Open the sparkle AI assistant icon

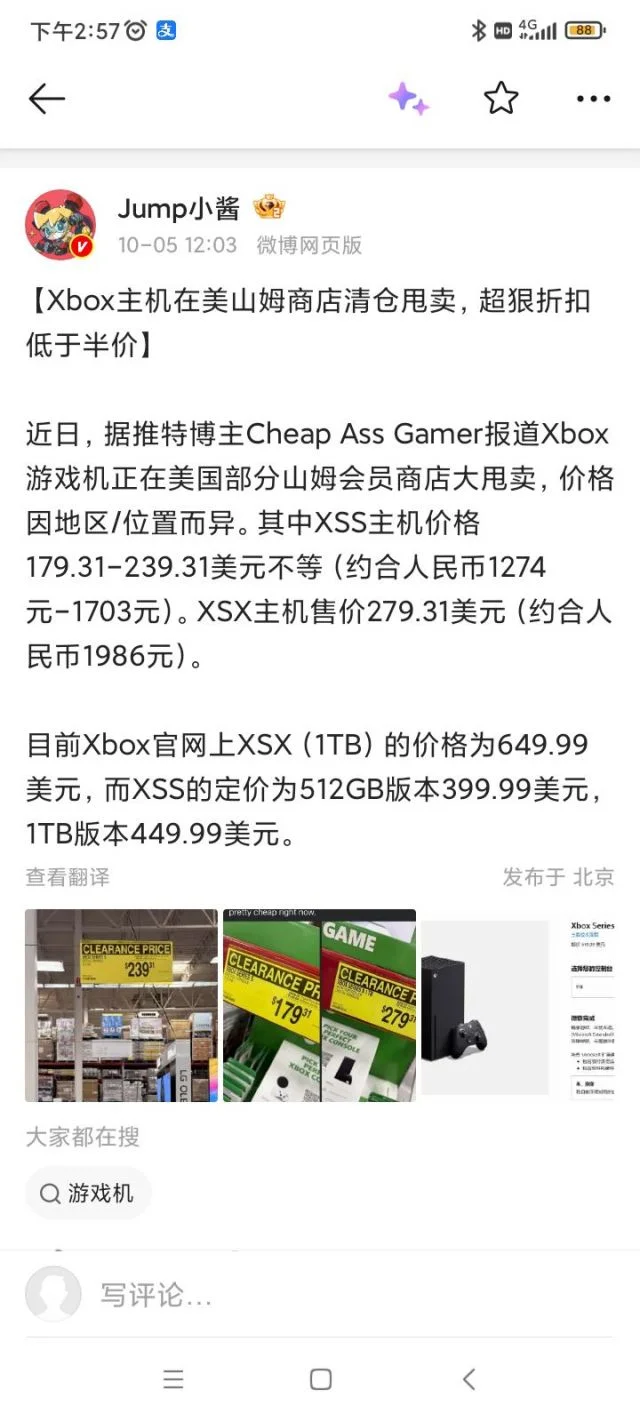pos(408,98)
